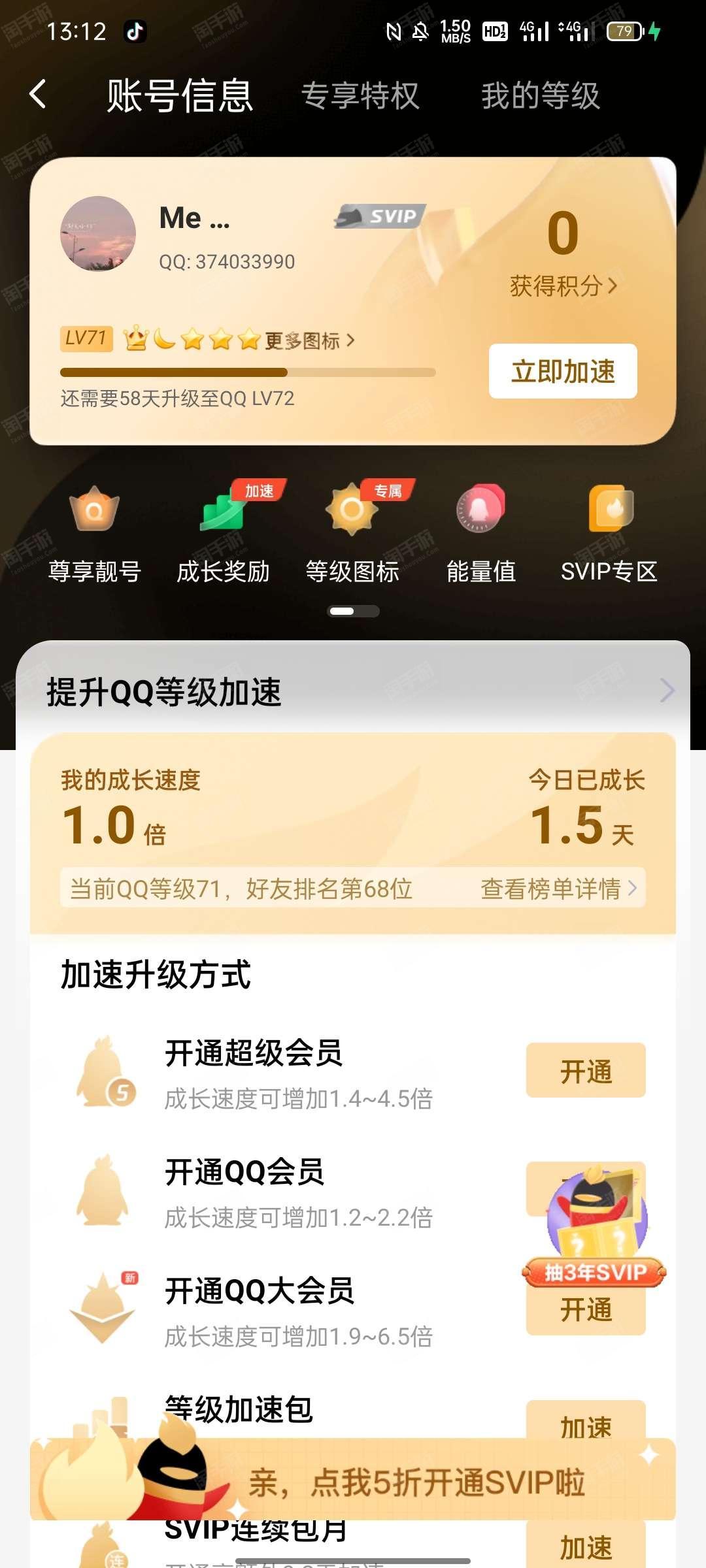Tap 加速 for SVIP连续包月
The image size is (706, 1568).
pyautogui.click(x=586, y=1546)
